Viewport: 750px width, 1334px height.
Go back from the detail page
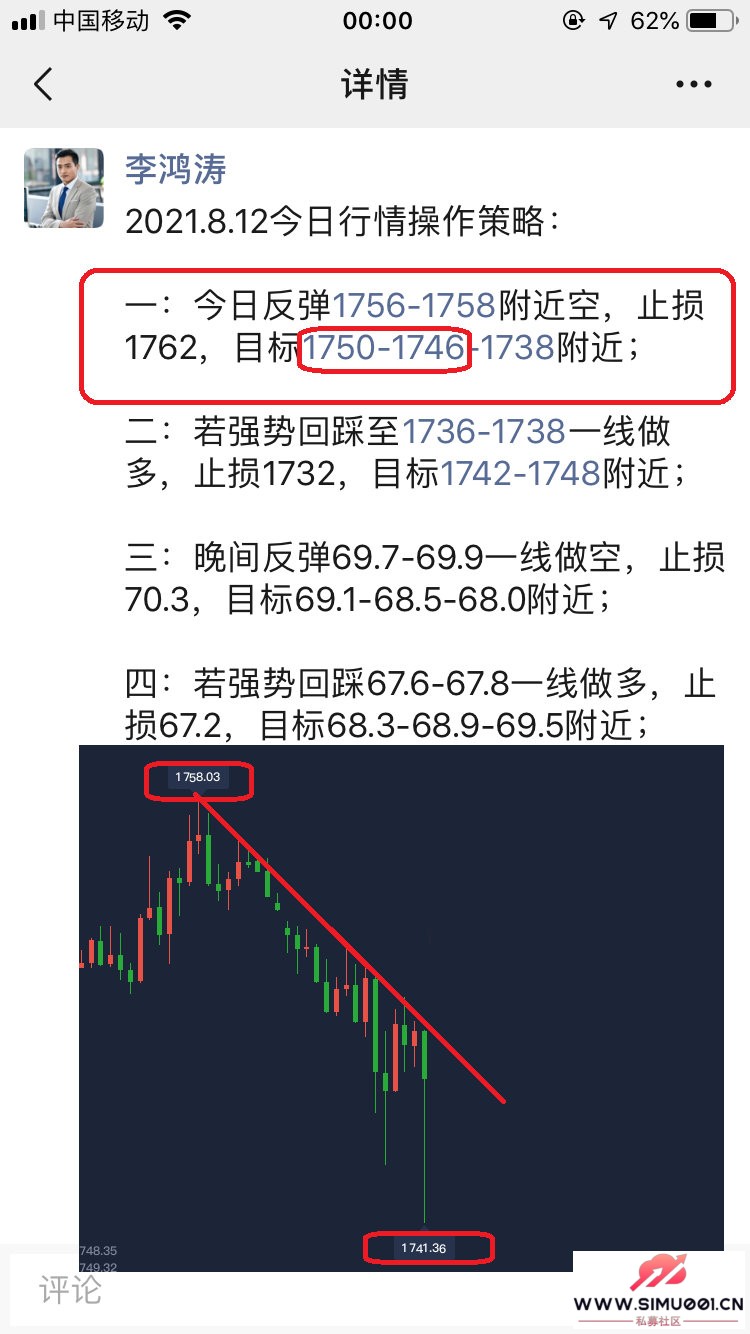pos(43,85)
